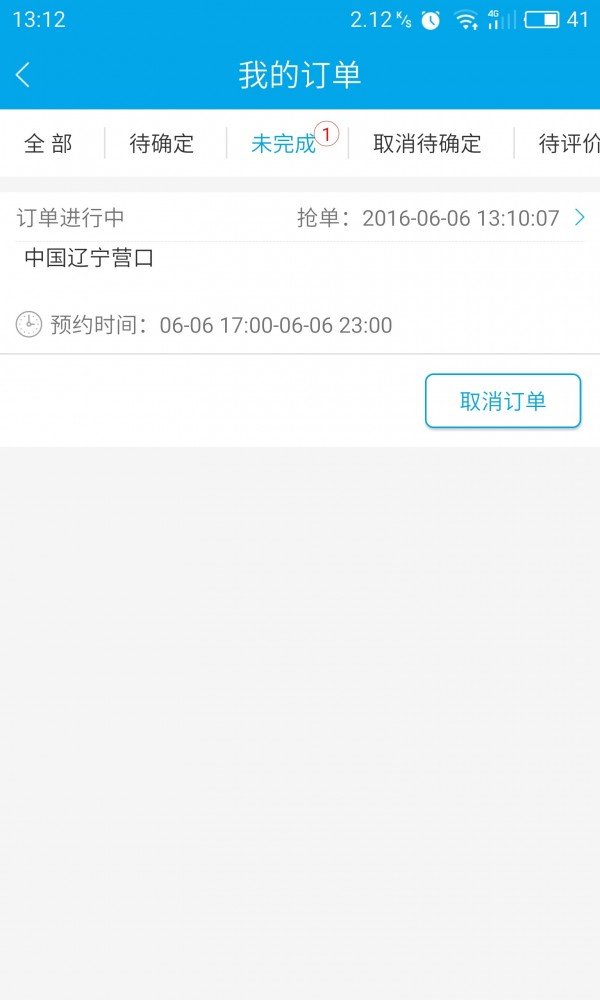
Task: Switch to the 待确定 tab
Action: click(162, 144)
